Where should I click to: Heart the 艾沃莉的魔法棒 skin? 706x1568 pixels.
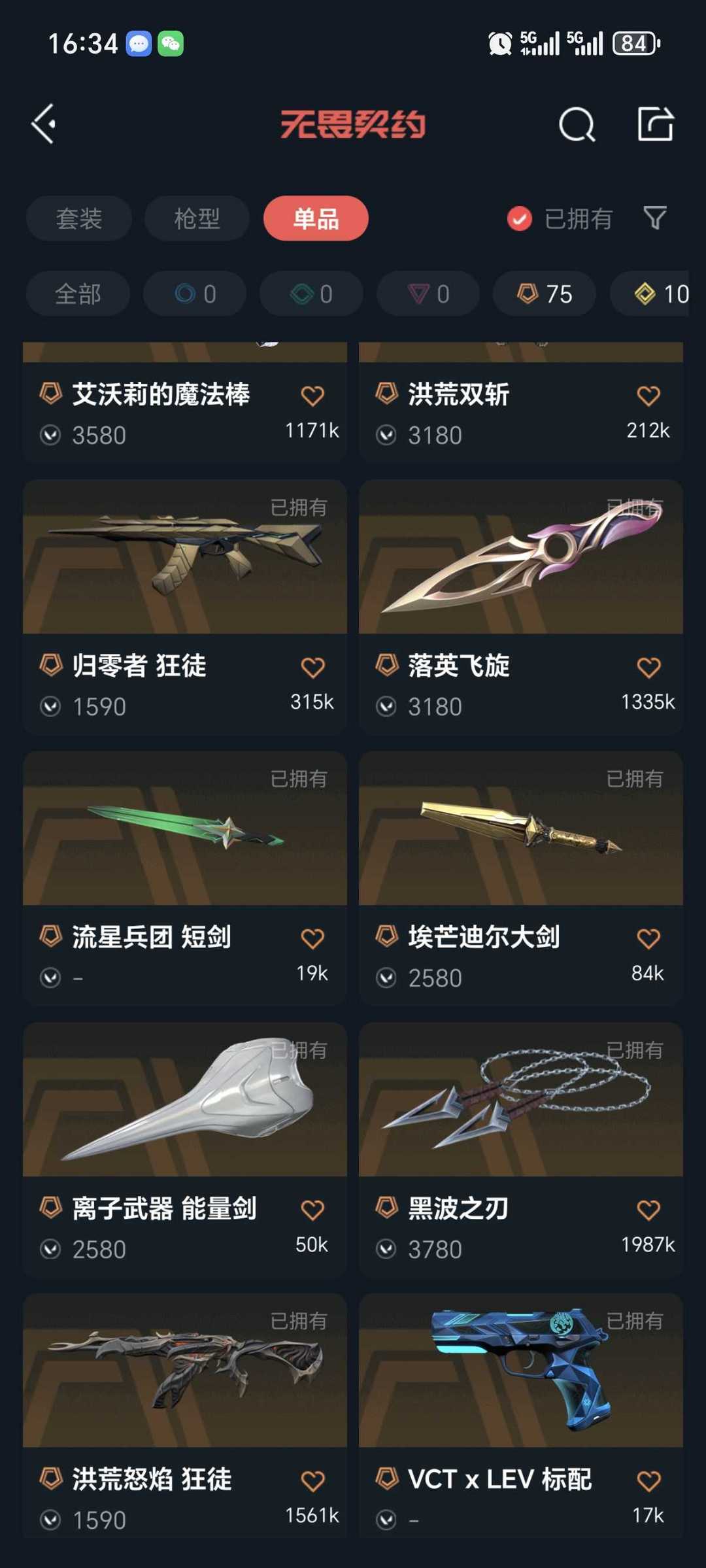point(312,396)
